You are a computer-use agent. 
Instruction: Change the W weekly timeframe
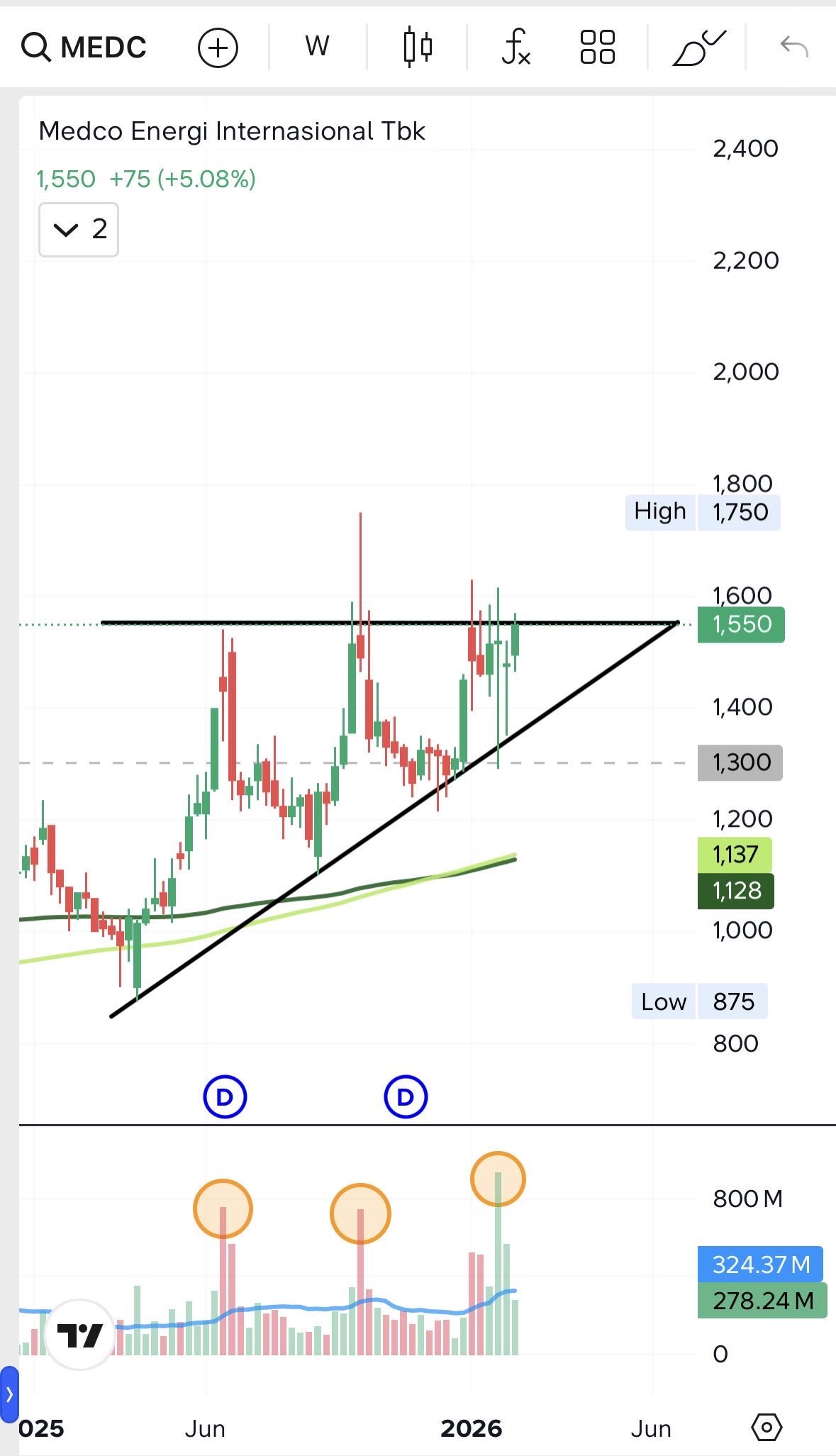[317, 48]
